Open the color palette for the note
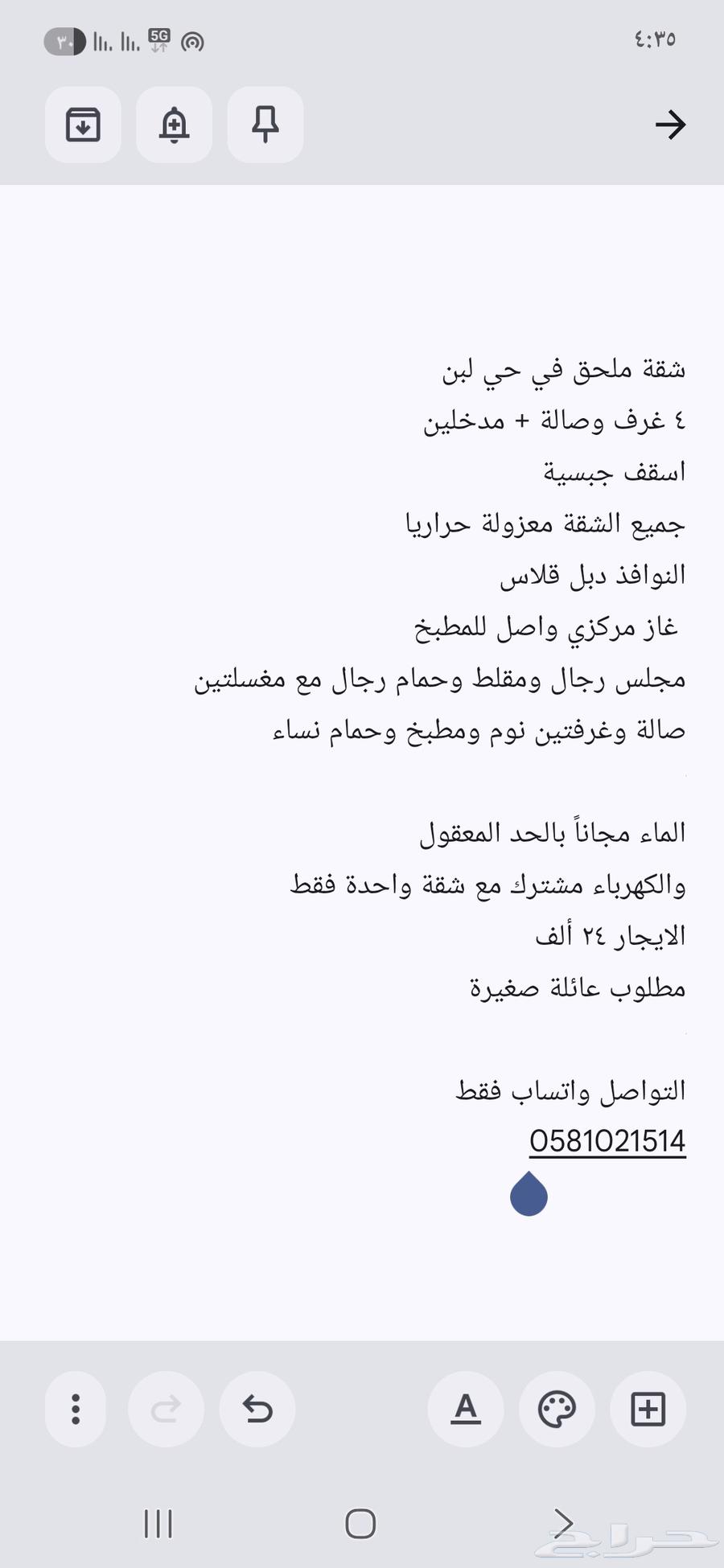The height and width of the screenshot is (1568, 724). coord(557,1409)
